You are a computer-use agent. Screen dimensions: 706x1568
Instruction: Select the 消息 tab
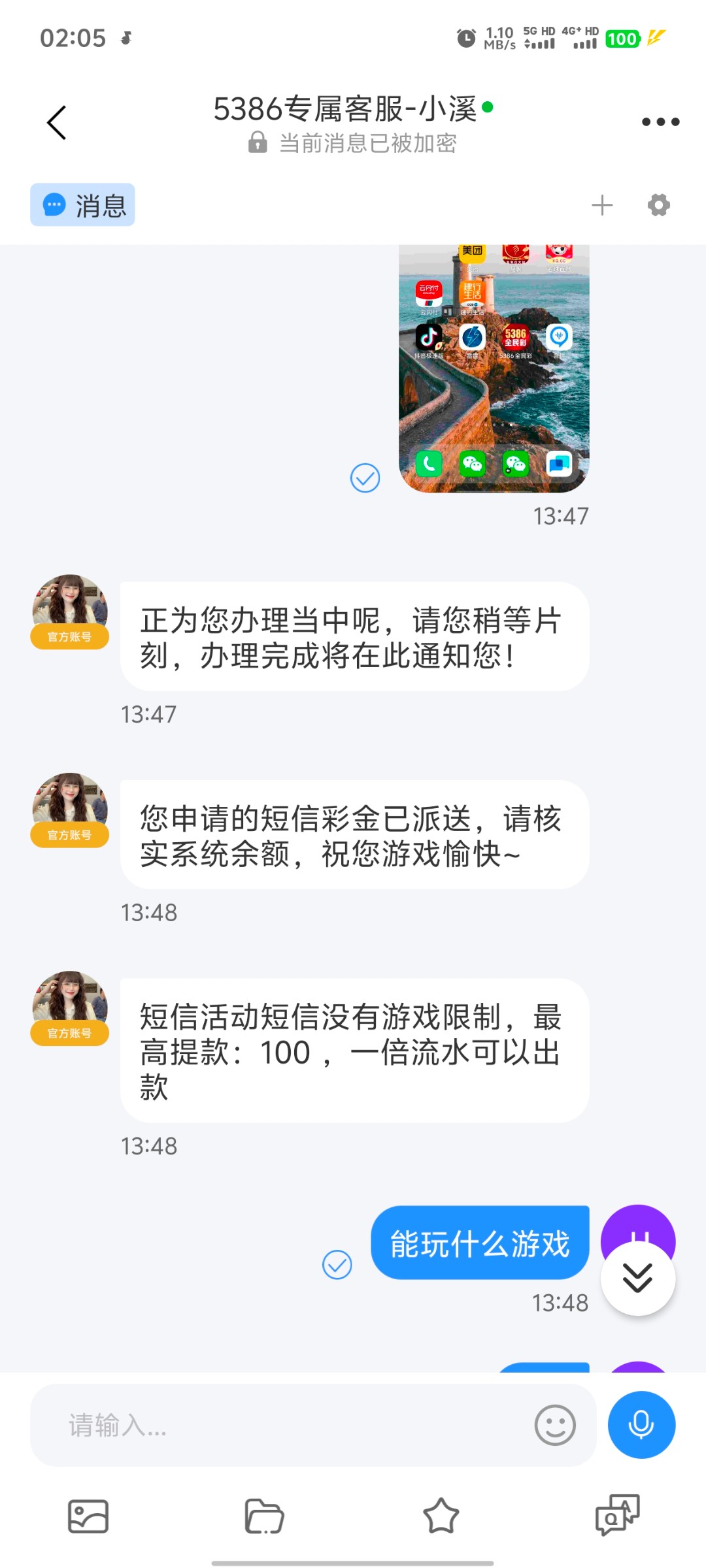click(x=82, y=204)
